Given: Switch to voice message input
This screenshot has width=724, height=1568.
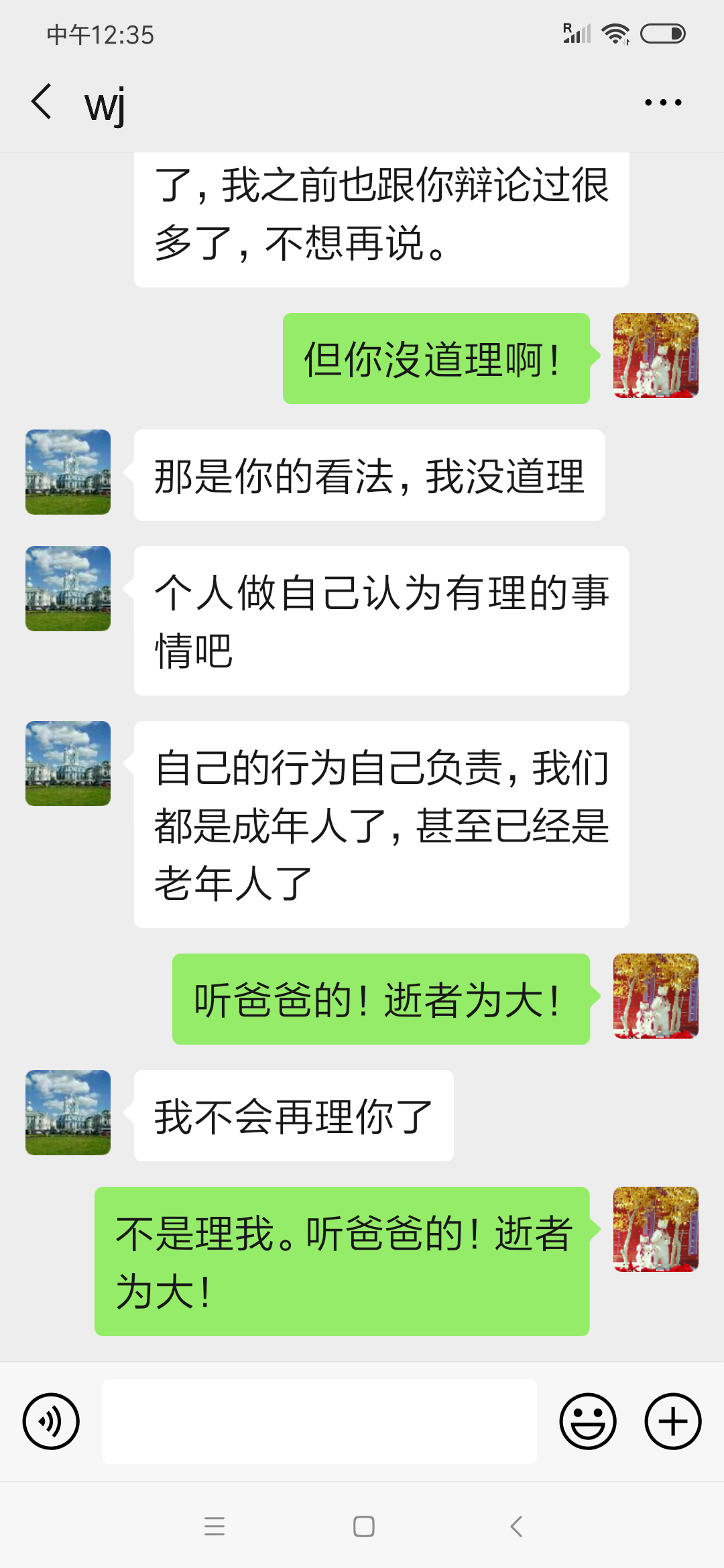Looking at the screenshot, I should coord(51,1421).
